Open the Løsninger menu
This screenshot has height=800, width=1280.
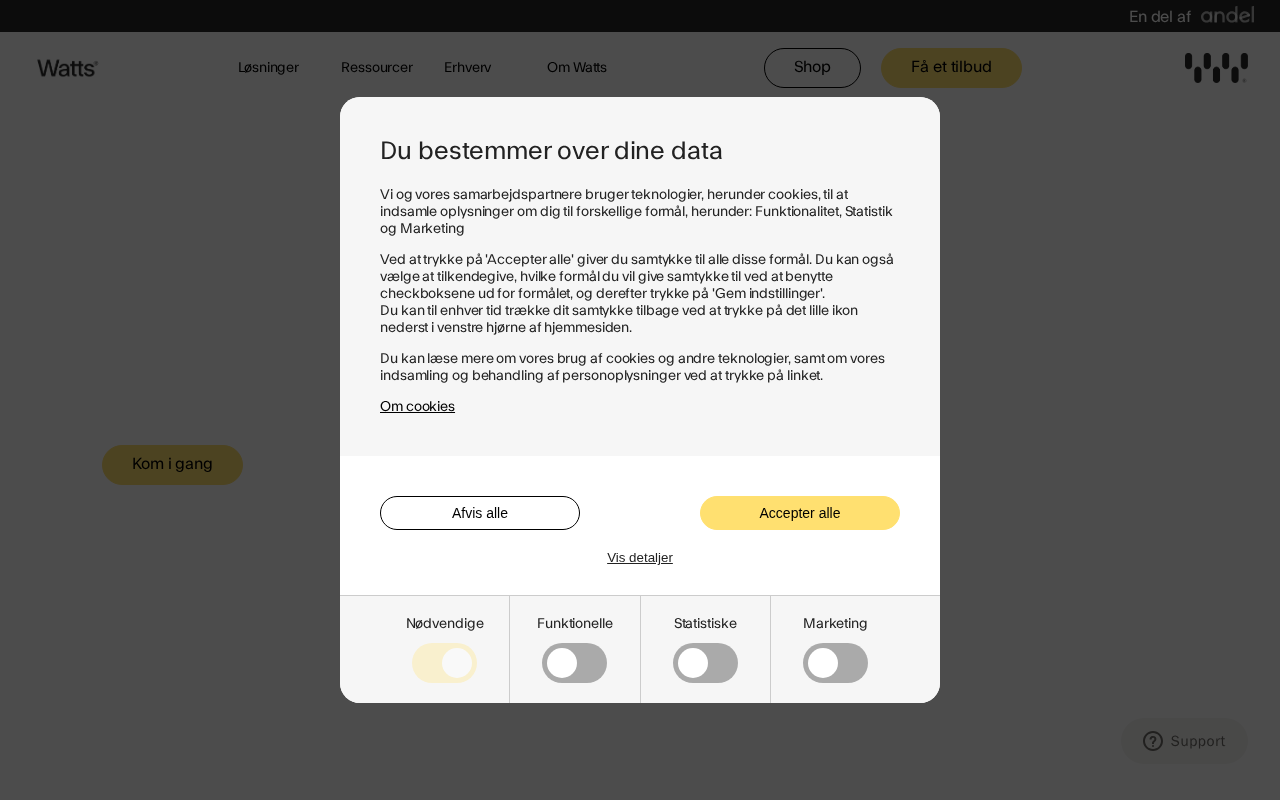(x=268, y=68)
